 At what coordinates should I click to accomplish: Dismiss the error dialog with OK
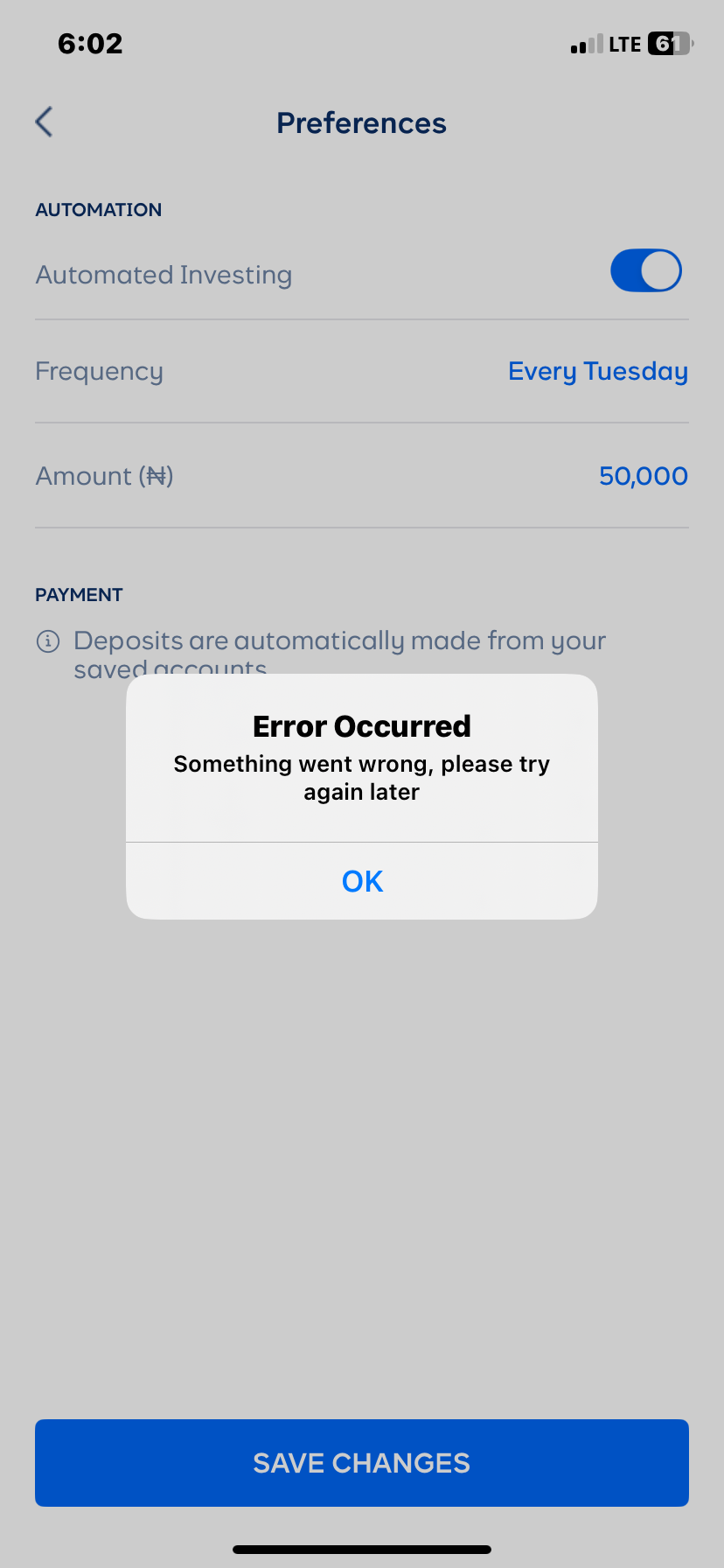click(x=361, y=881)
